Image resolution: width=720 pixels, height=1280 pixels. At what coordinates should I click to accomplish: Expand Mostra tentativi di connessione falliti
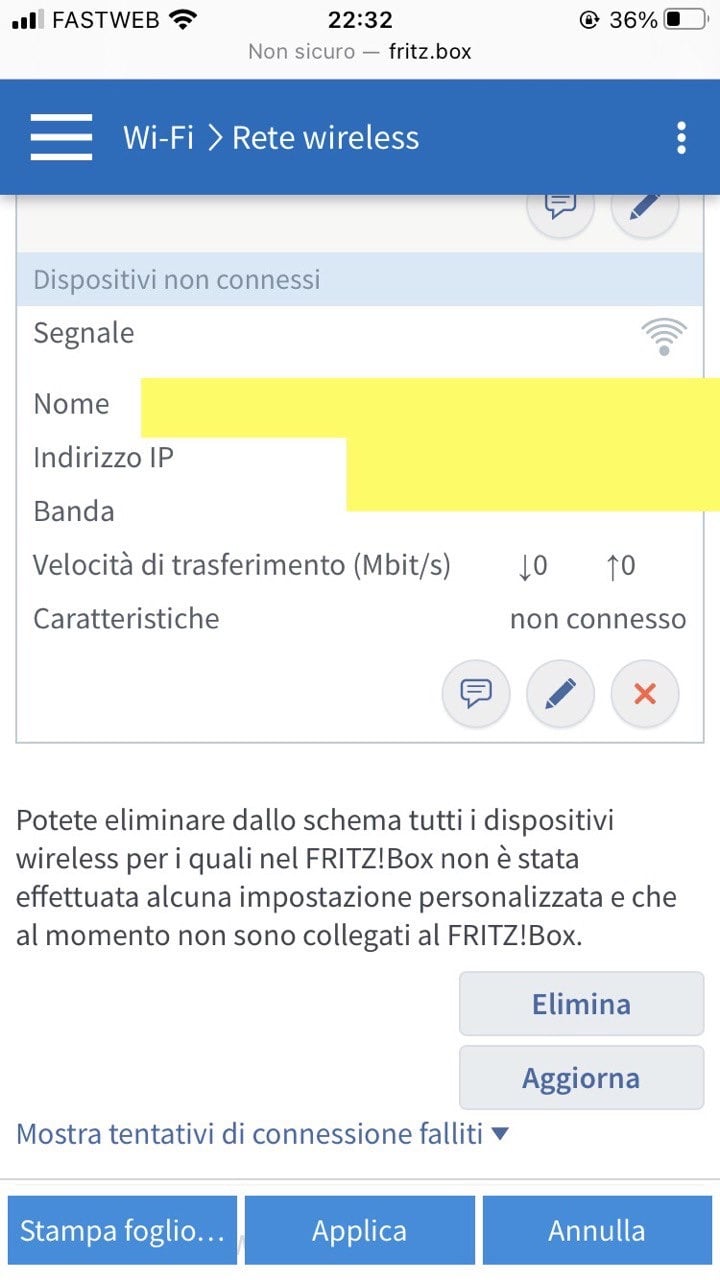tap(263, 1134)
